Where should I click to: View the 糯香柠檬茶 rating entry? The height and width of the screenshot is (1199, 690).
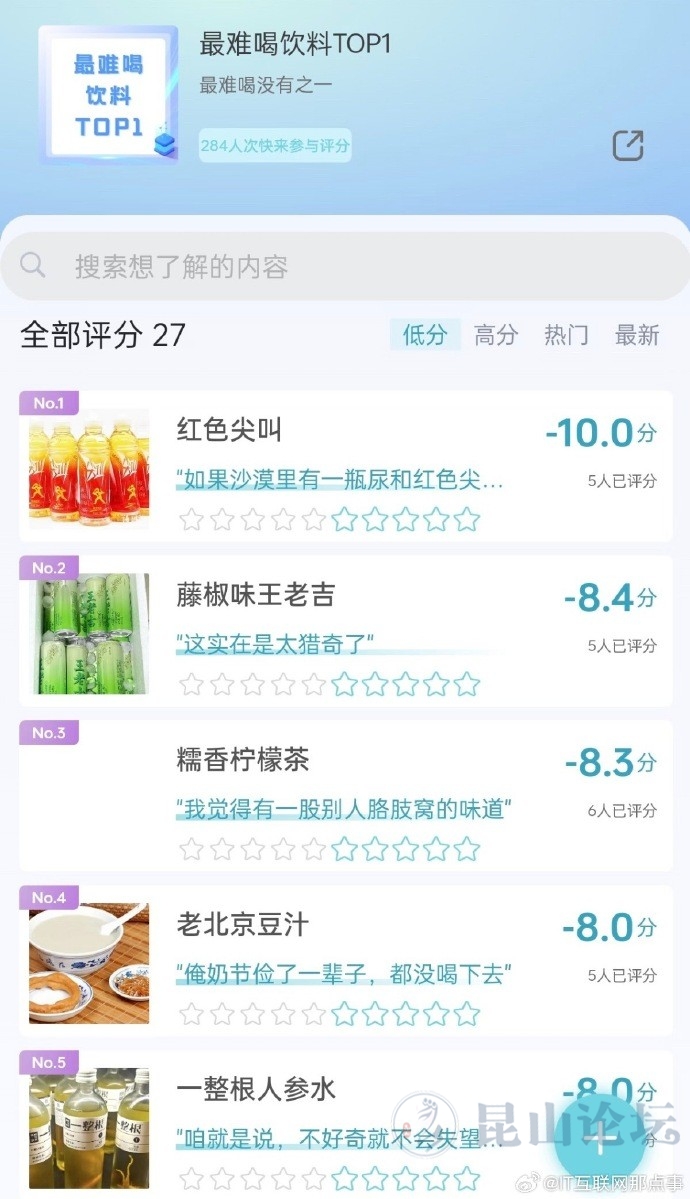click(345, 796)
